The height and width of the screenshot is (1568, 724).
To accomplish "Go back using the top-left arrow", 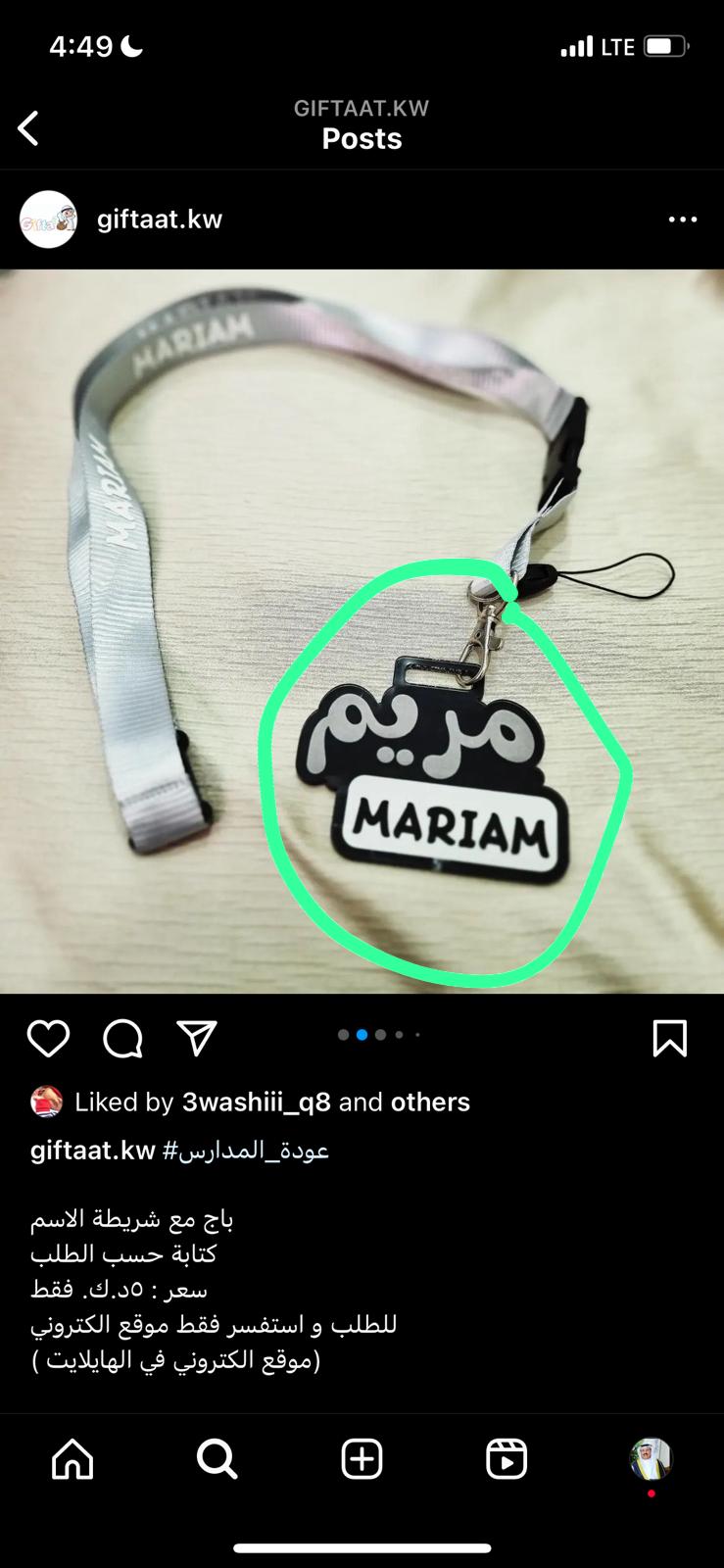I will (28, 128).
